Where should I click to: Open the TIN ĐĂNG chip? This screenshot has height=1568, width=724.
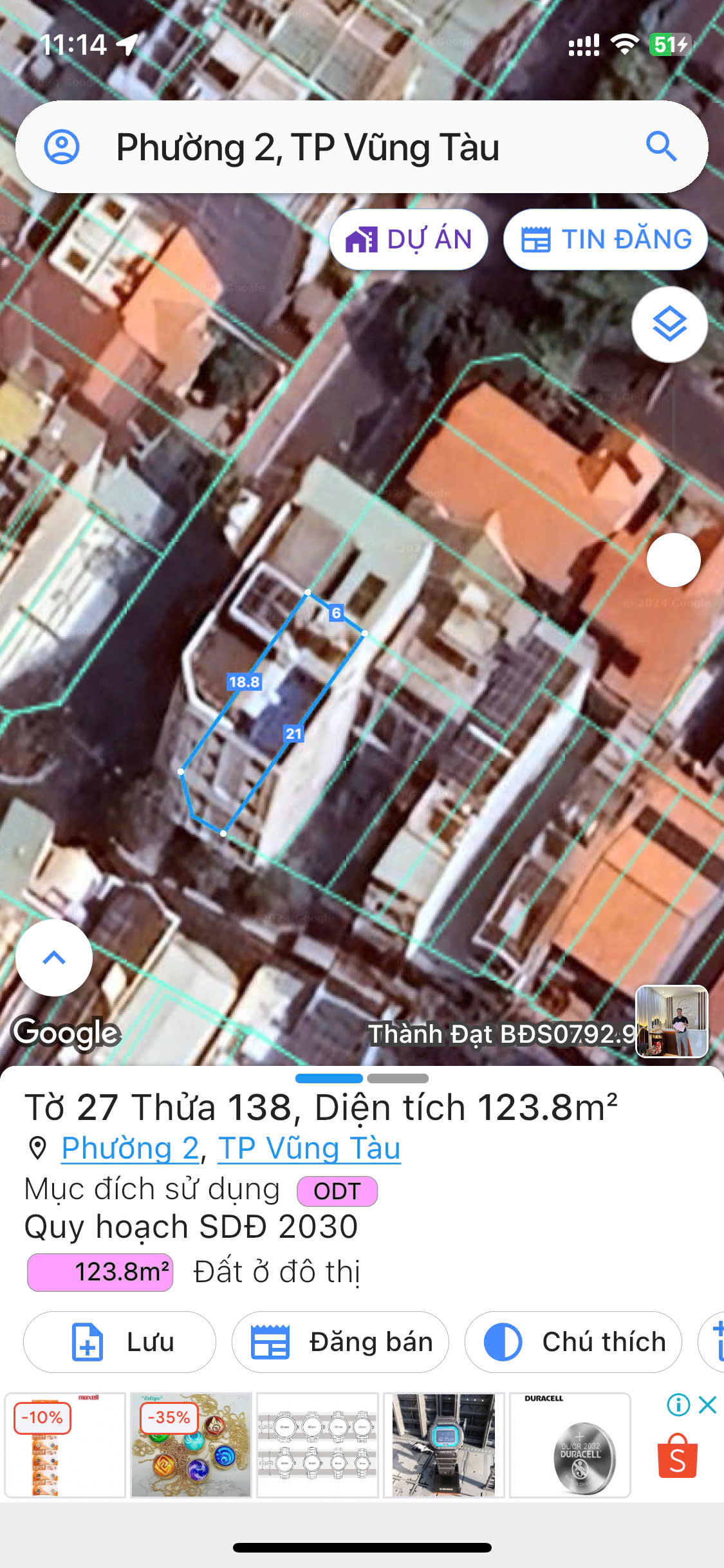click(605, 239)
